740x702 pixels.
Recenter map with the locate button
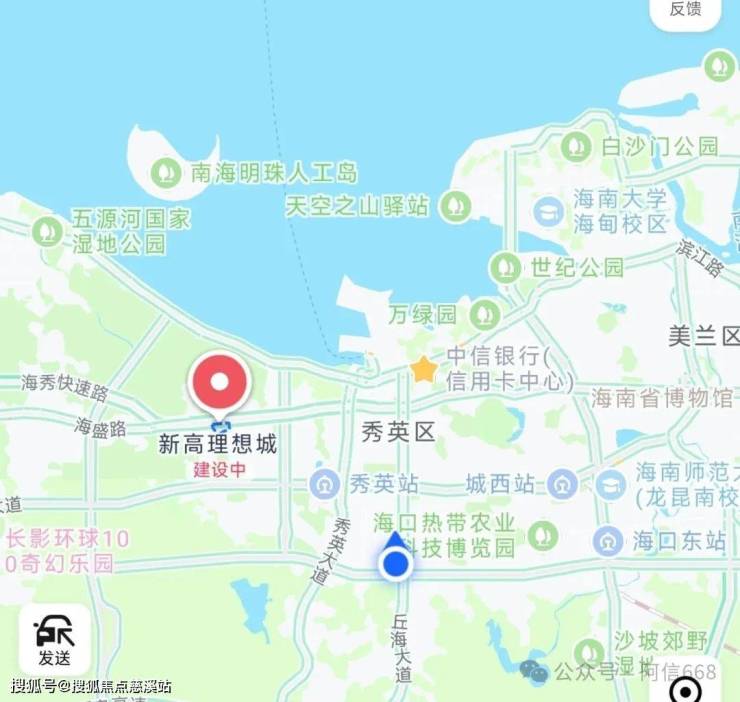click(685, 691)
